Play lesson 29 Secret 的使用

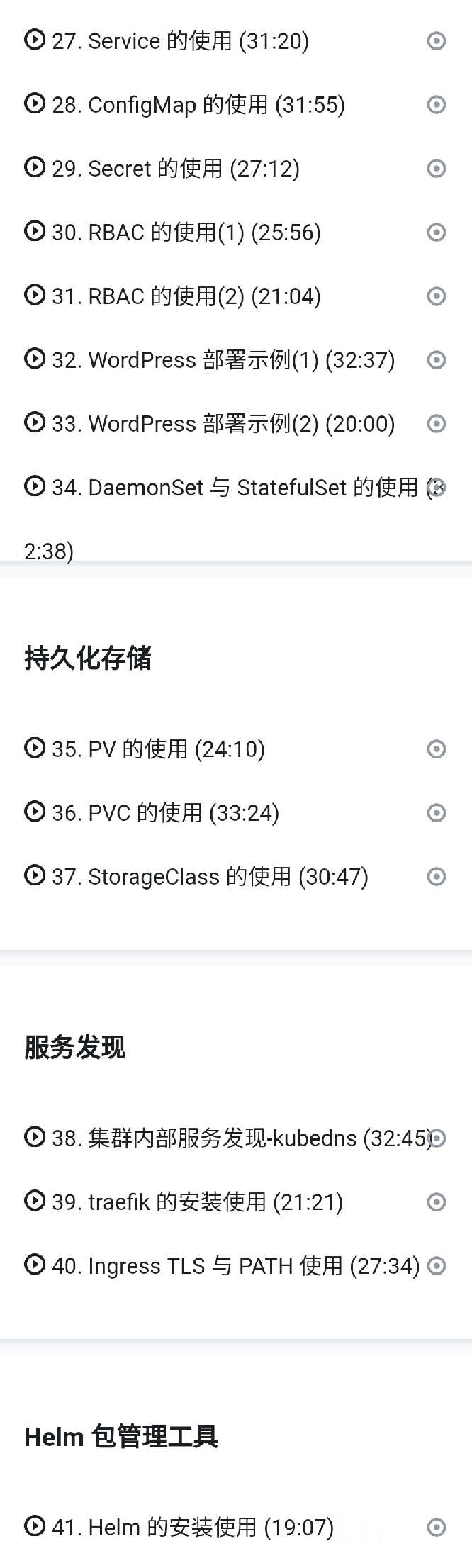(x=175, y=169)
